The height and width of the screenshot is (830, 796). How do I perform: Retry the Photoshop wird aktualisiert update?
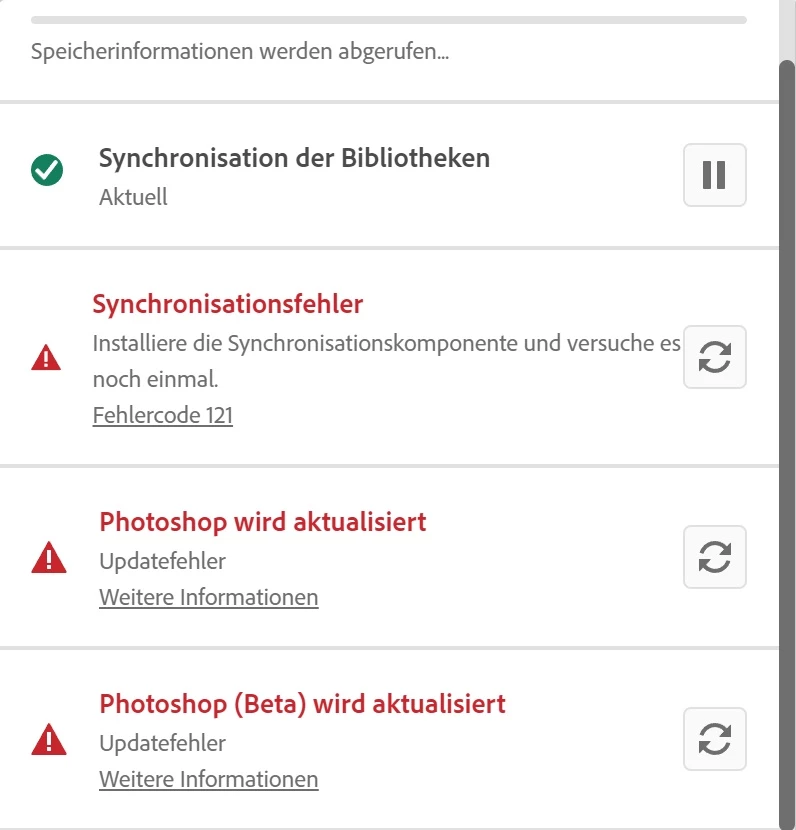coord(714,557)
